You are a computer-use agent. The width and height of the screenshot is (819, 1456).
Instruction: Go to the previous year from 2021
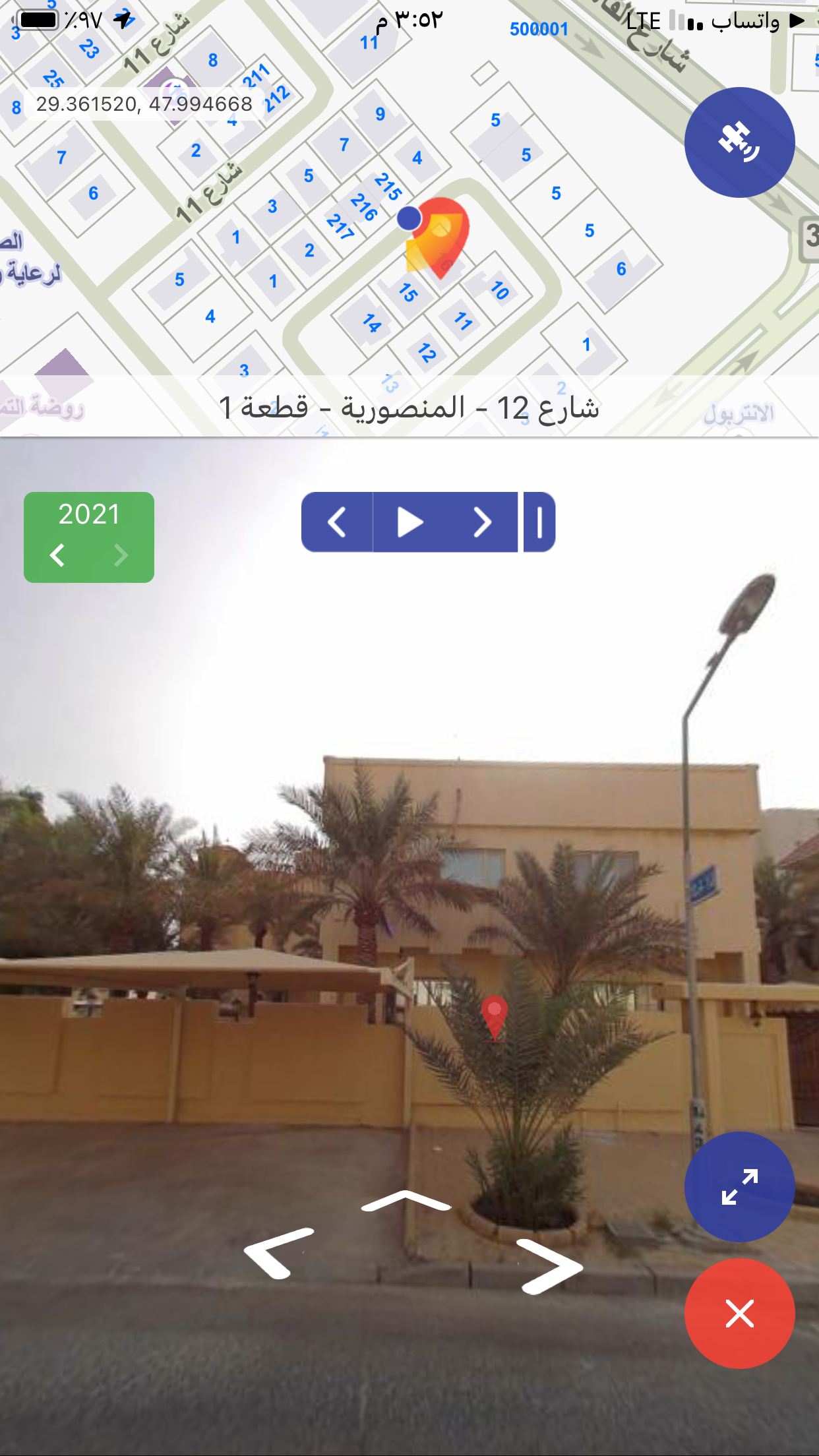tap(58, 555)
